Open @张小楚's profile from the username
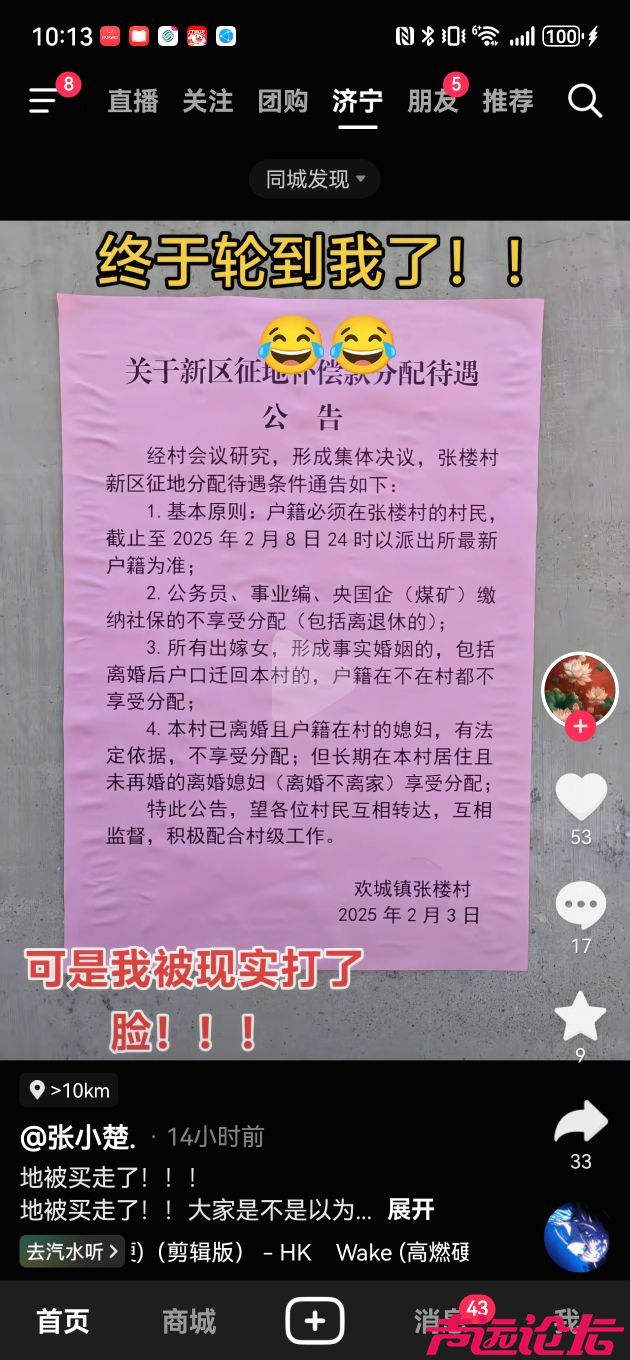Screen dimensions: 630x1360 click(x=78, y=1136)
